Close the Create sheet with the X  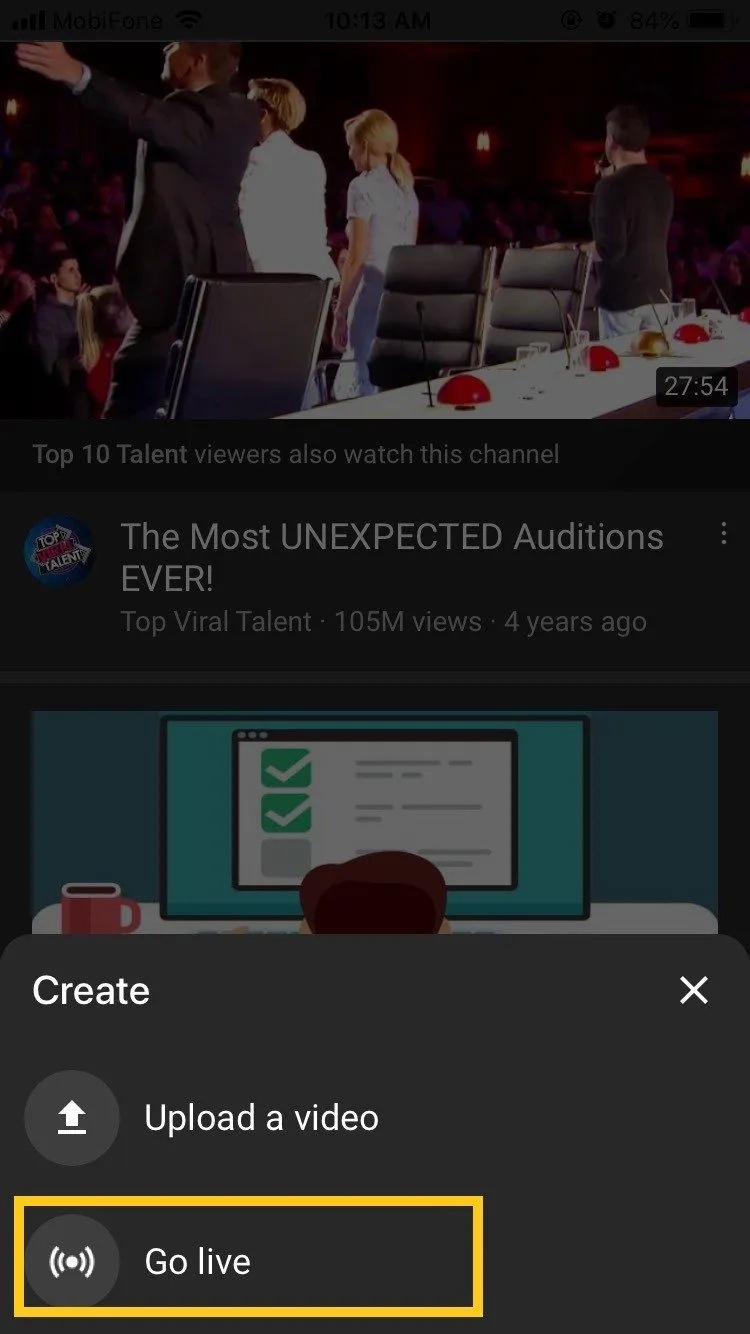click(x=693, y=991)
